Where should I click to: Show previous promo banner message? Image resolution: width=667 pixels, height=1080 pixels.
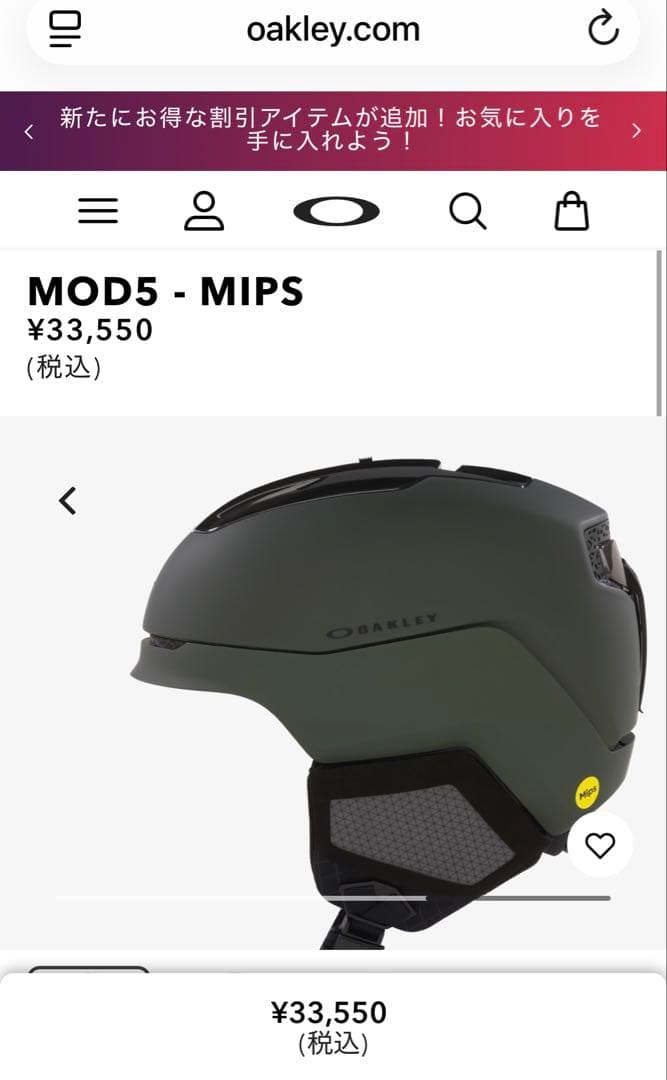coord(29,131)
